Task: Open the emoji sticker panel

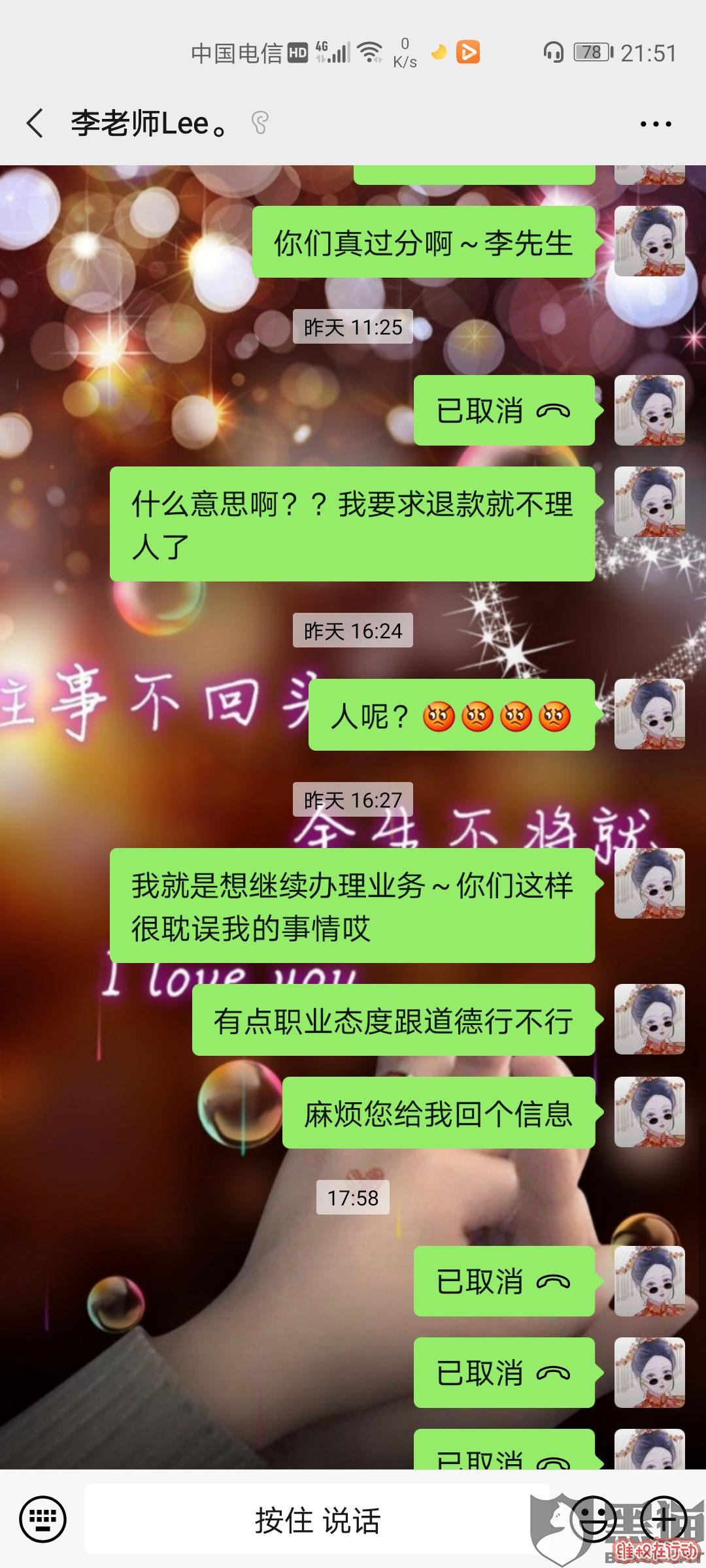Action: click(x=594, y=1520)
